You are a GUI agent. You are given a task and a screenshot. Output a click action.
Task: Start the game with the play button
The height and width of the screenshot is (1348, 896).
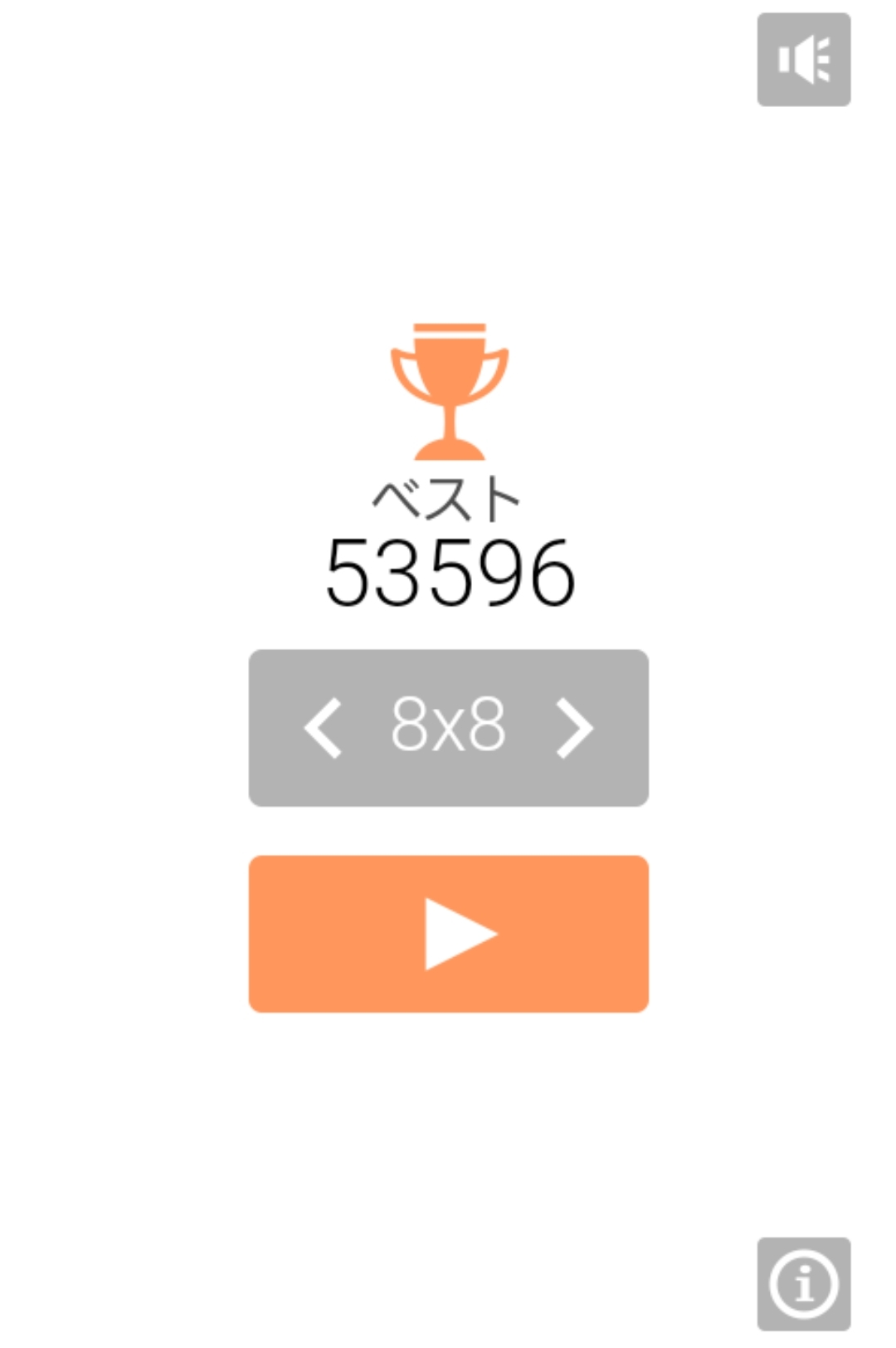point(448,934)
